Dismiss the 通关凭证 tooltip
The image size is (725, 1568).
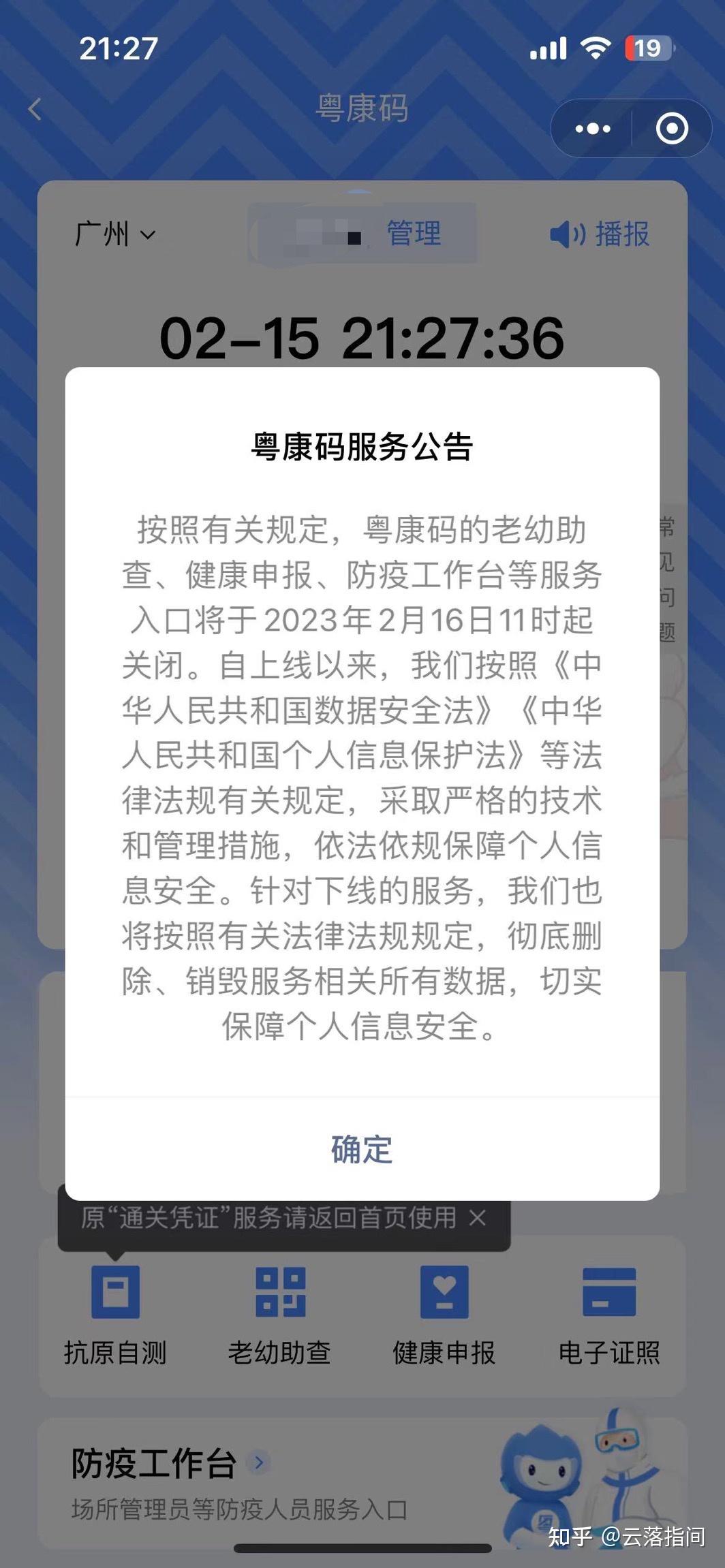tap(478, 1218)
